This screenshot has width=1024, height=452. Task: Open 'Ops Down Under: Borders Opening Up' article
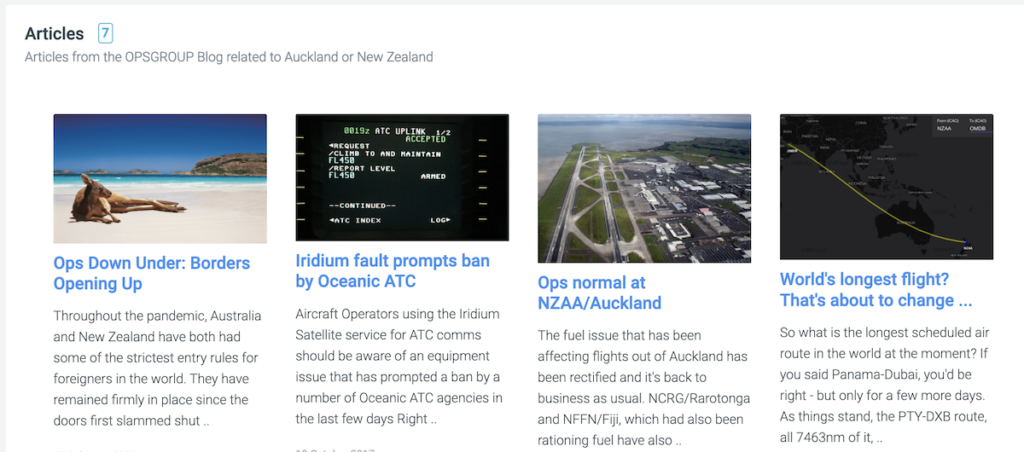tap(151, 273)
